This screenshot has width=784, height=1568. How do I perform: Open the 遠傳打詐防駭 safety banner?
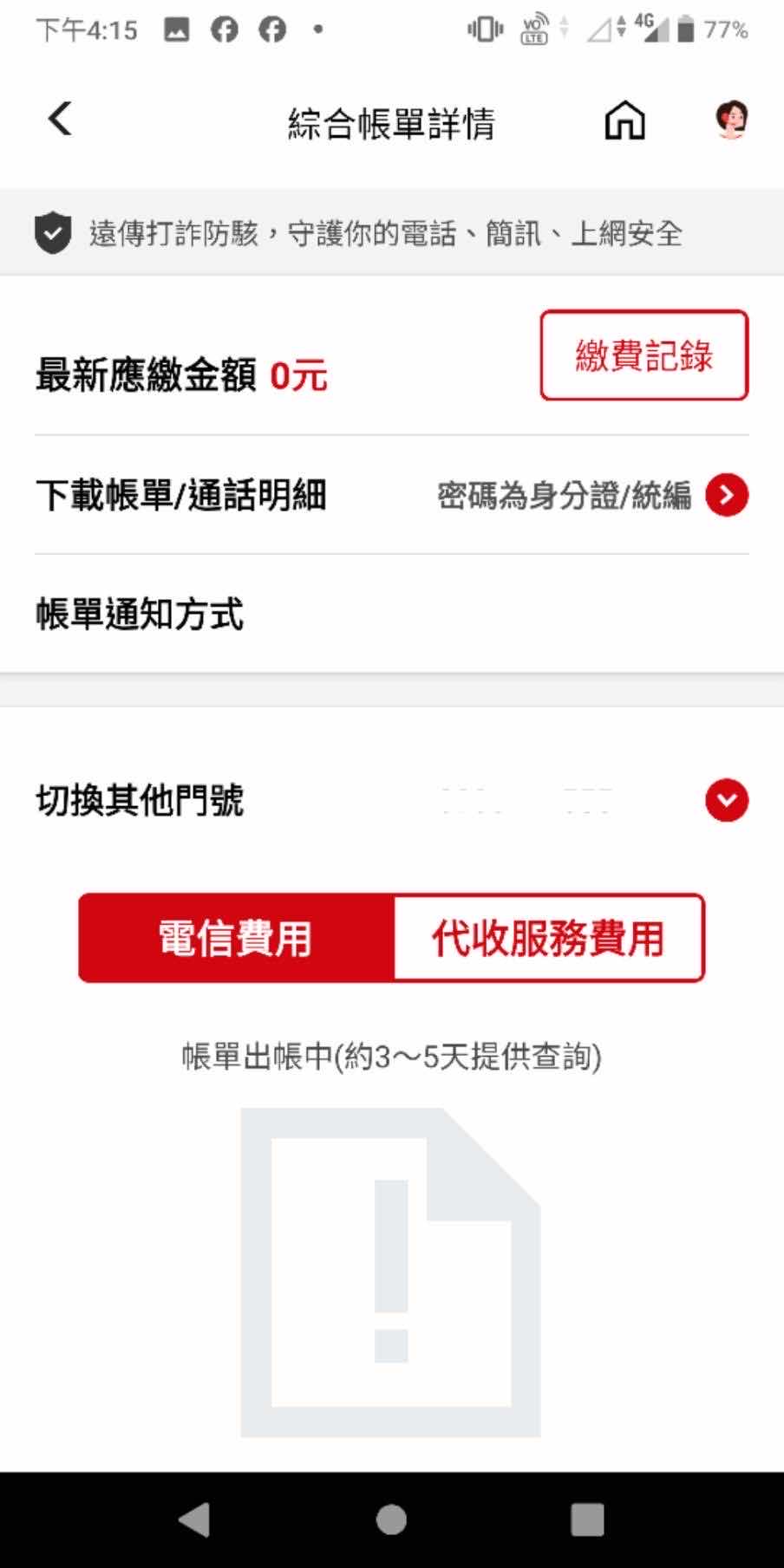(x=390, y=233)
